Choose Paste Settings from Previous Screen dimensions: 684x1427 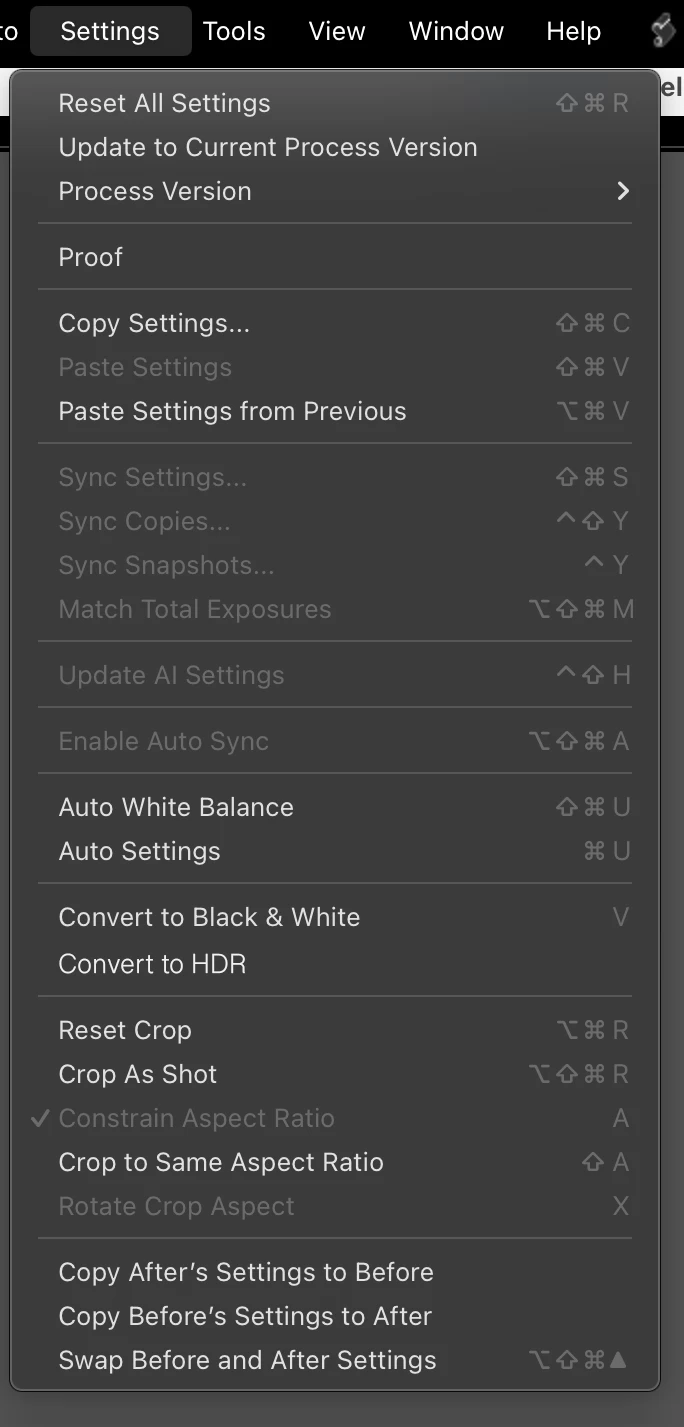point(232,411)
